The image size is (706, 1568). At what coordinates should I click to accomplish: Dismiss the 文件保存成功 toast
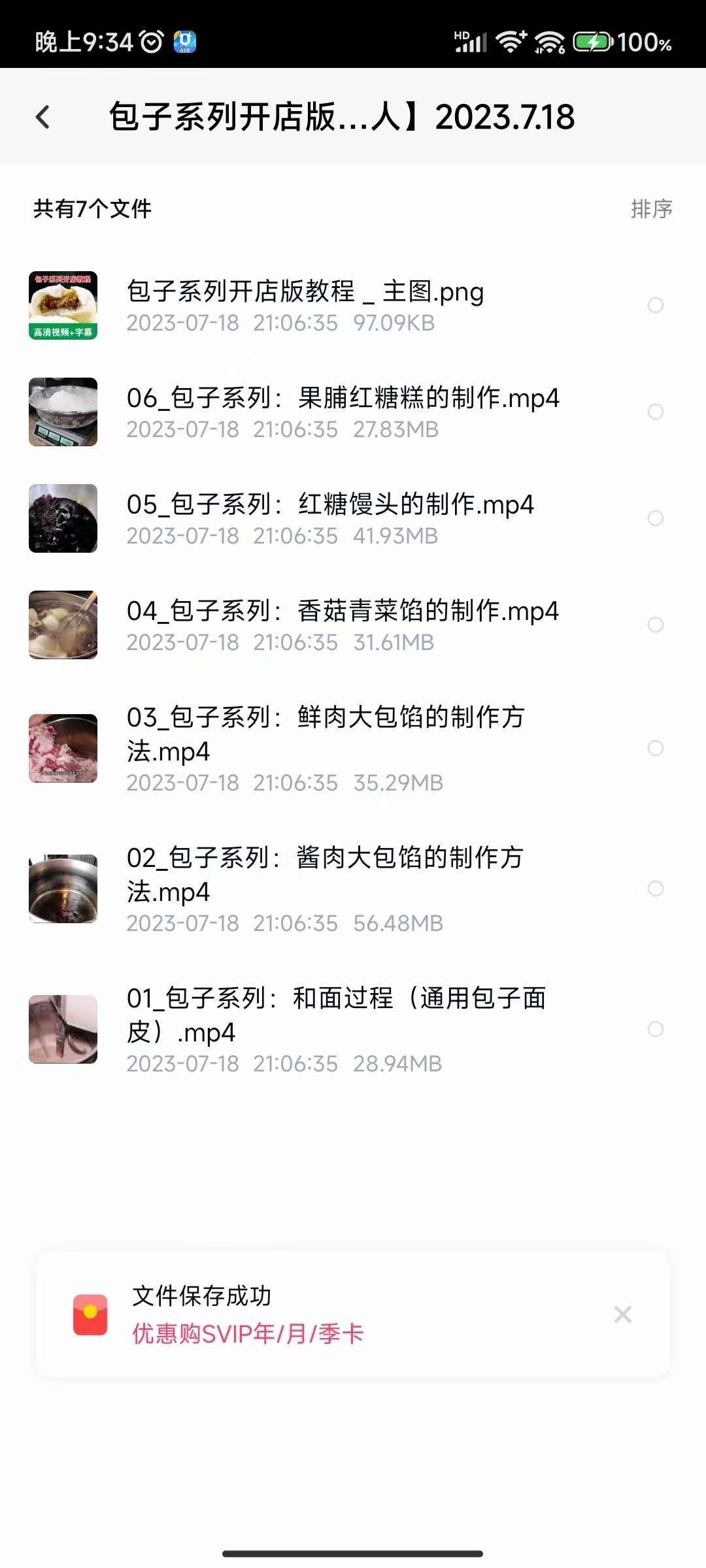click(x=622, y=1315)
